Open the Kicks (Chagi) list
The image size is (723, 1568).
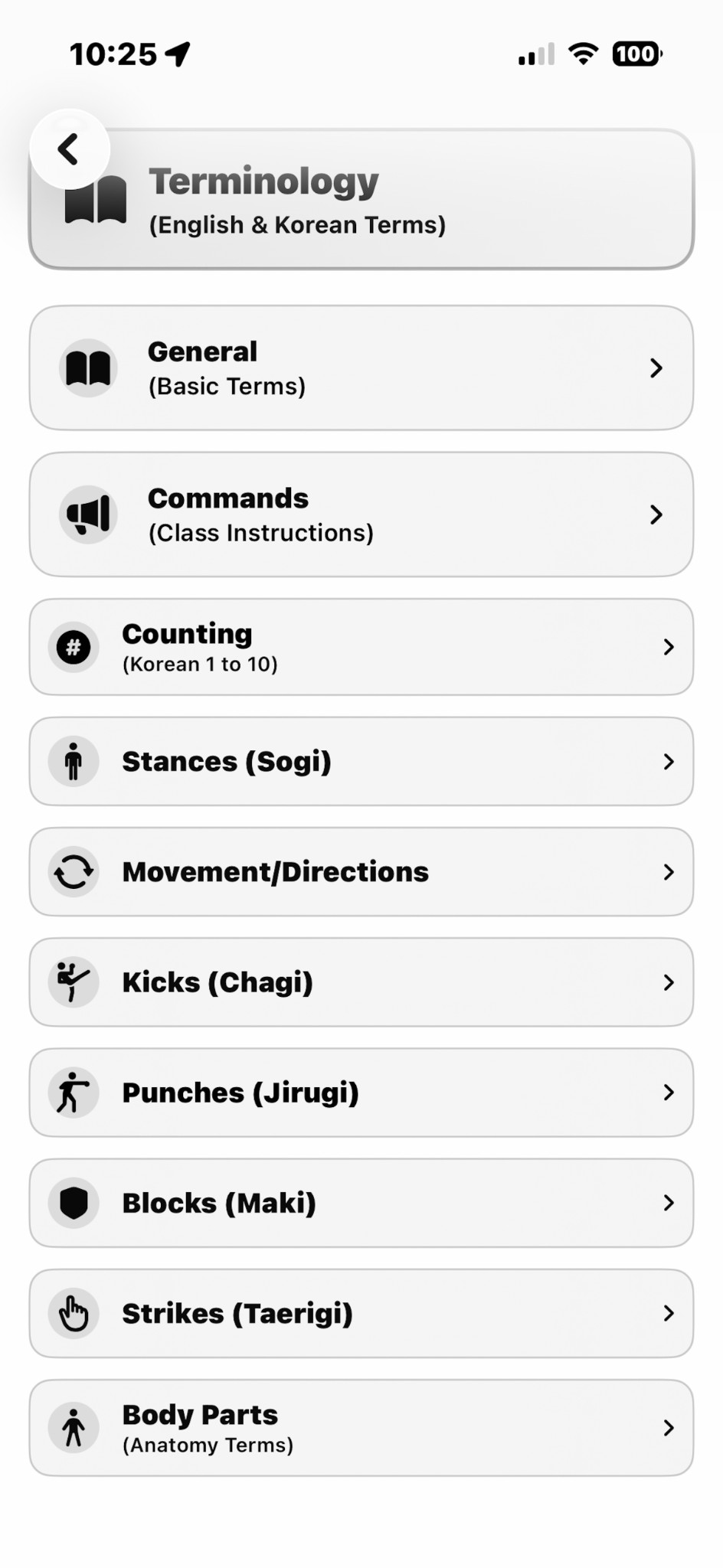tap(361, 982)
